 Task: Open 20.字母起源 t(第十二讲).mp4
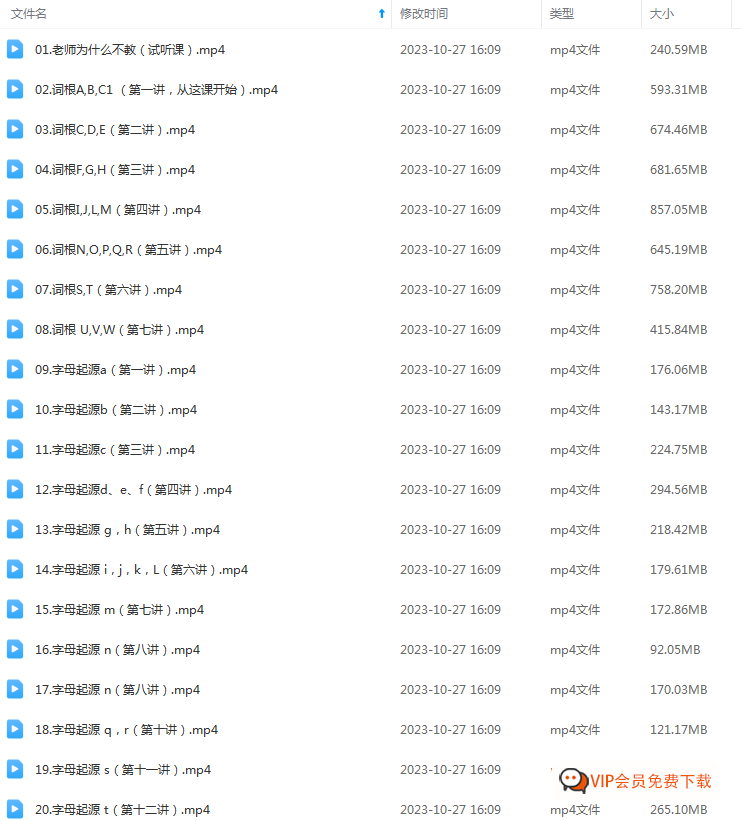(x=122, y=810)
